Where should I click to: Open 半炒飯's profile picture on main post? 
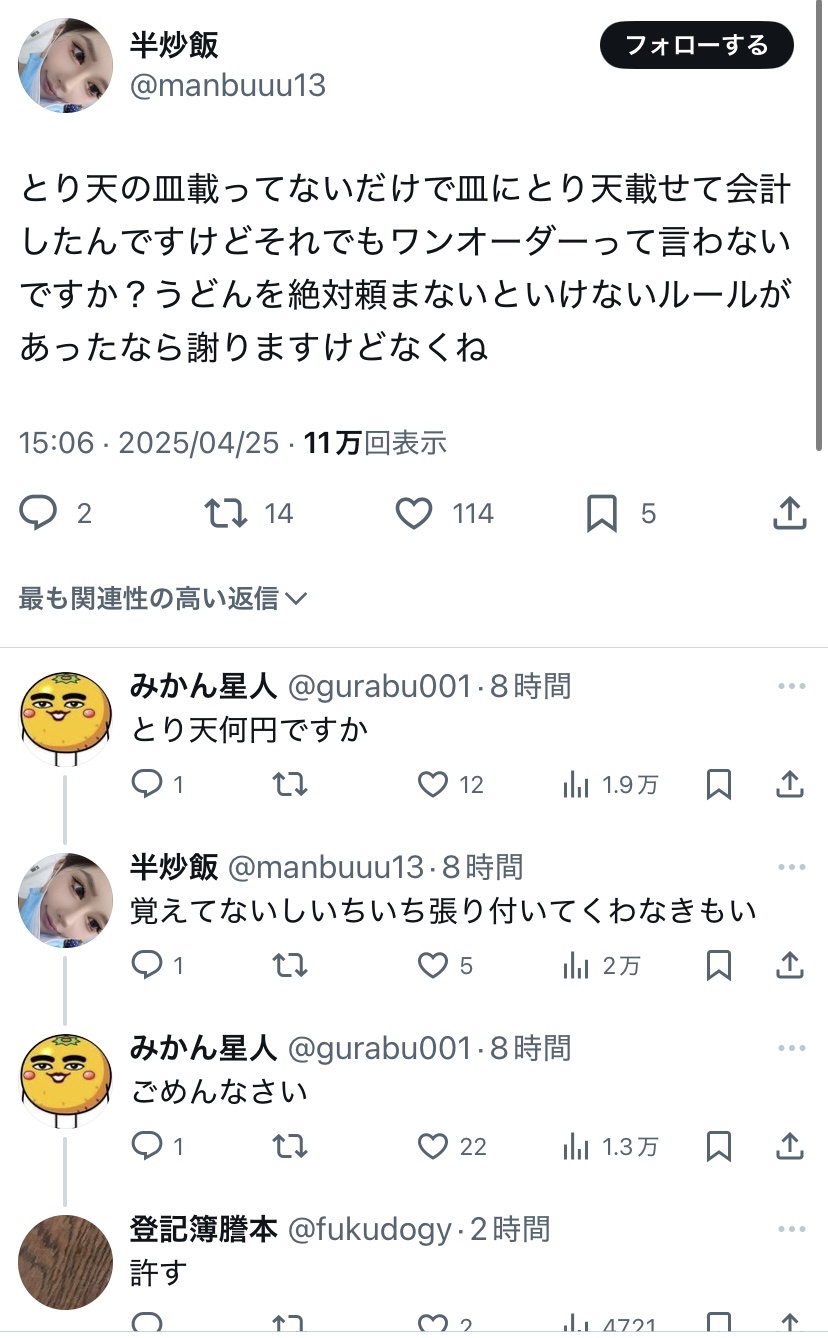65,65
